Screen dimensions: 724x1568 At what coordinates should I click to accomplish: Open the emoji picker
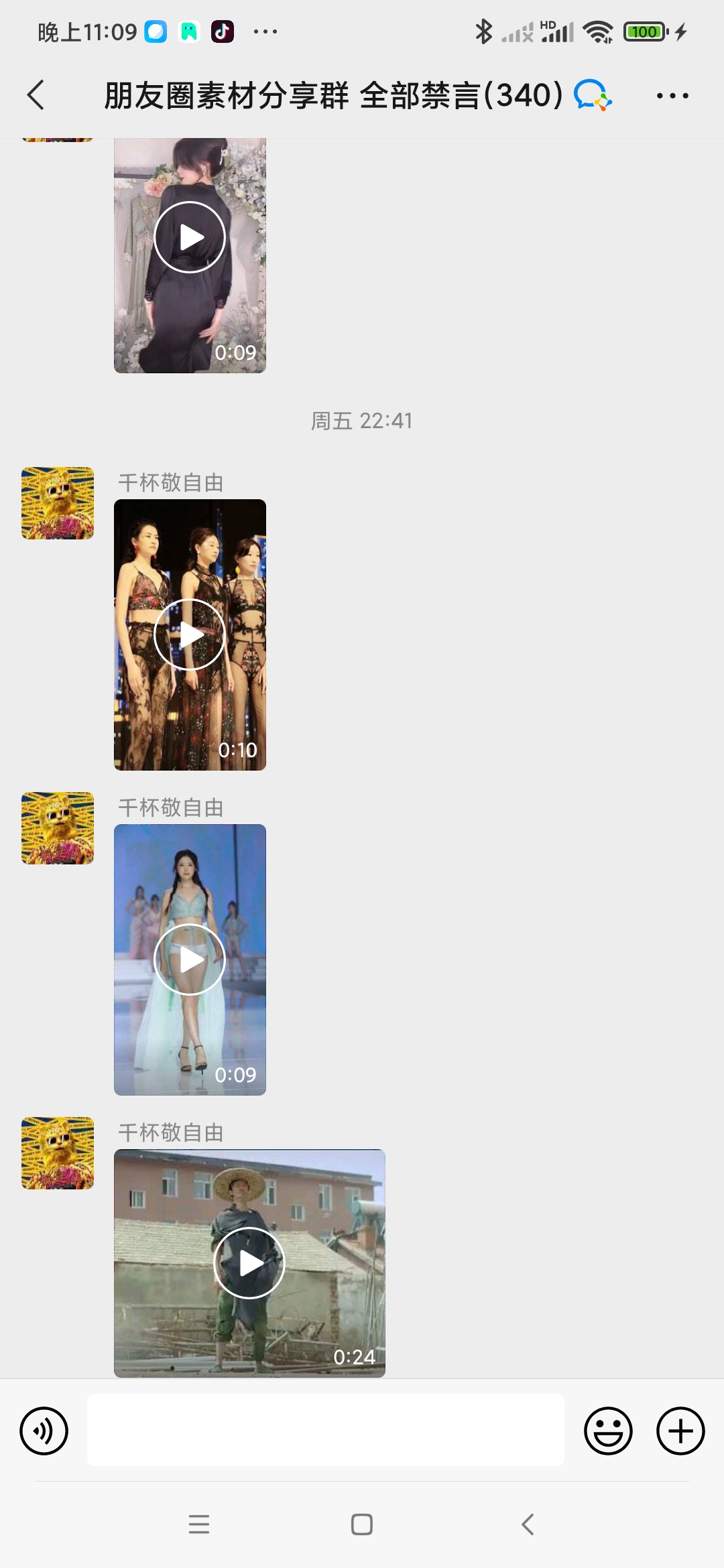(609, 1431)
